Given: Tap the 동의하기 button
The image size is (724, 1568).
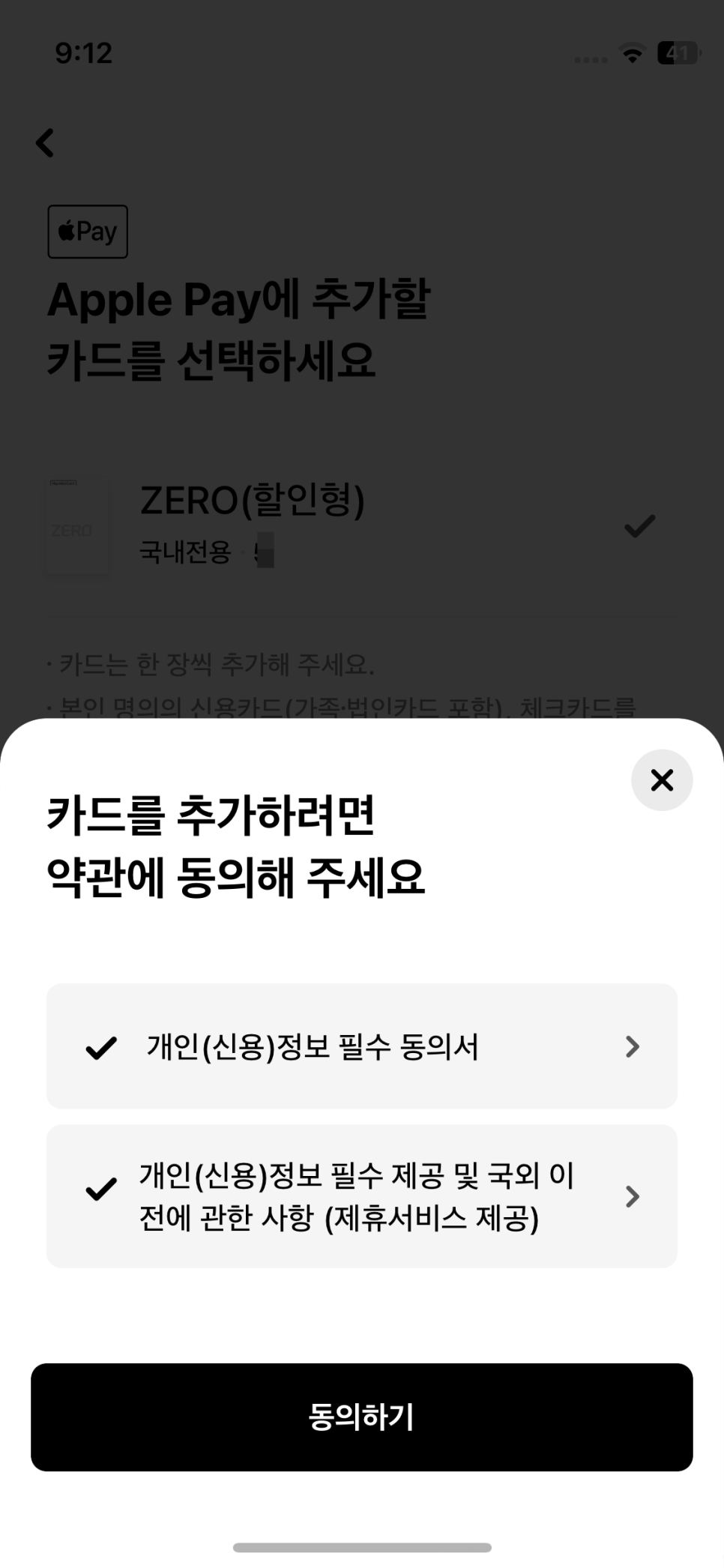Looking at the screenshot, I should 362,1417.
